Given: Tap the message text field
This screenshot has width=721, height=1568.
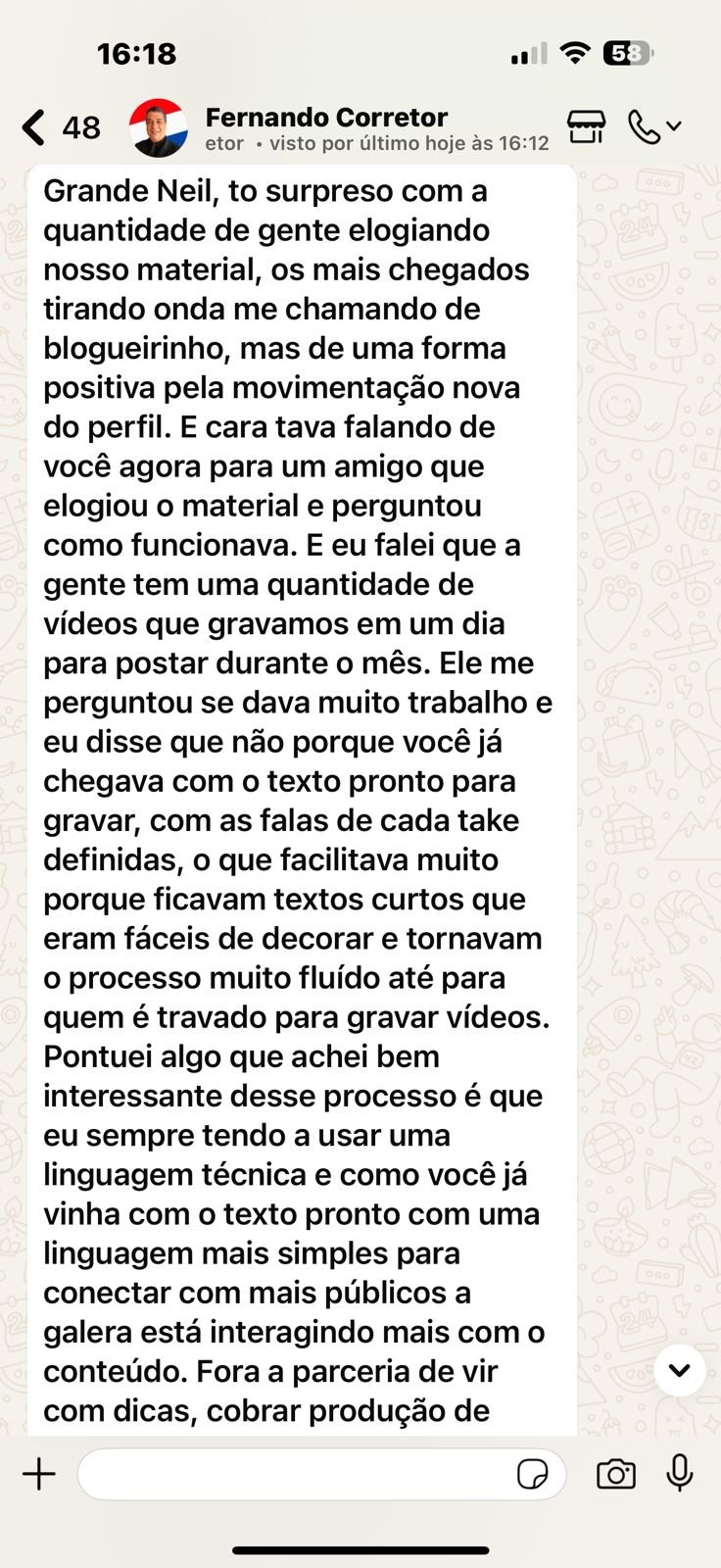Looking at the screenshot, I should tap(294, 1474).
